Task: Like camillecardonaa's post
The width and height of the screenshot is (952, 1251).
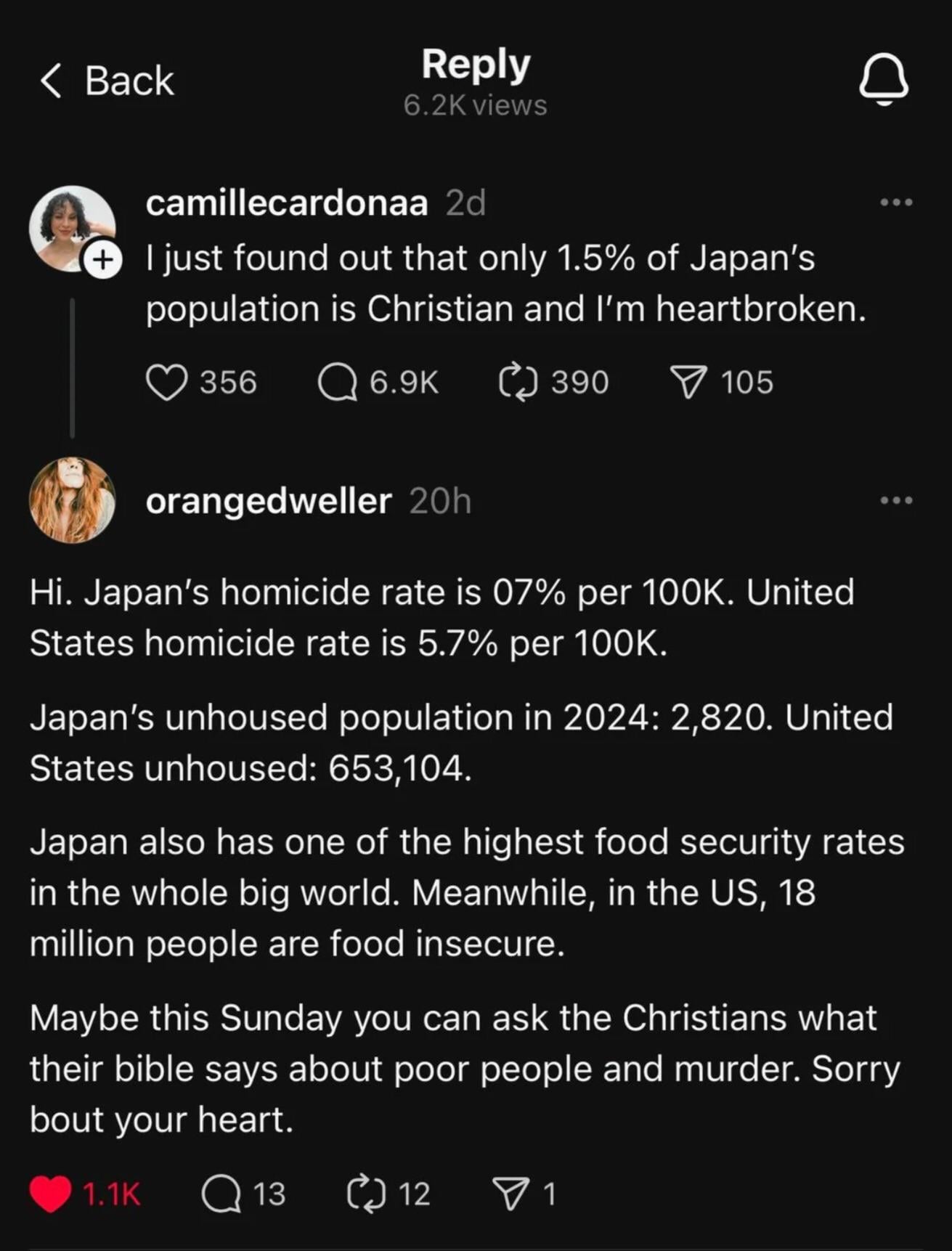Action: pos(167,383)
